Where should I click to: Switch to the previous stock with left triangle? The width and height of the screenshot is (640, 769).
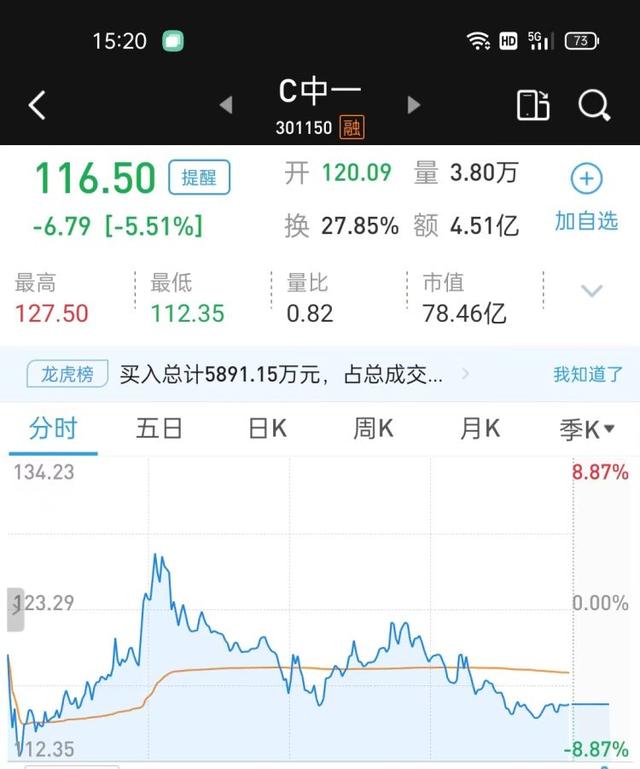[x=226, y=105]
